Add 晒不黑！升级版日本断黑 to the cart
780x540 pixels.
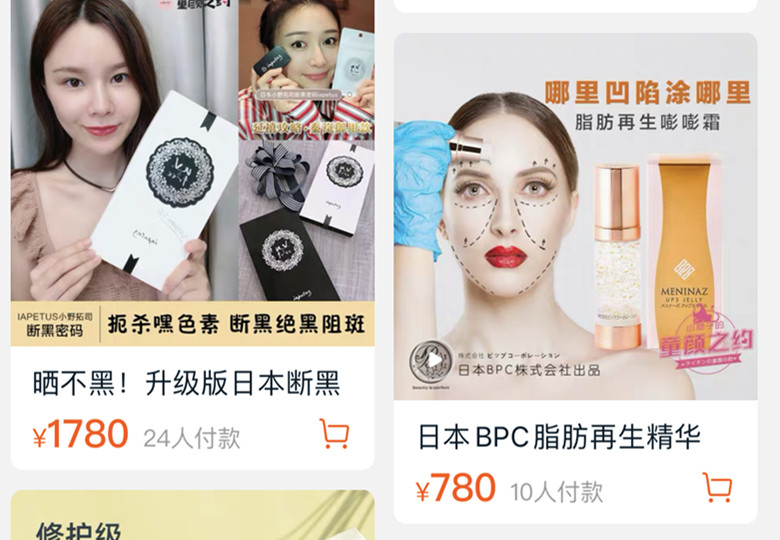(x=334, y=433)
